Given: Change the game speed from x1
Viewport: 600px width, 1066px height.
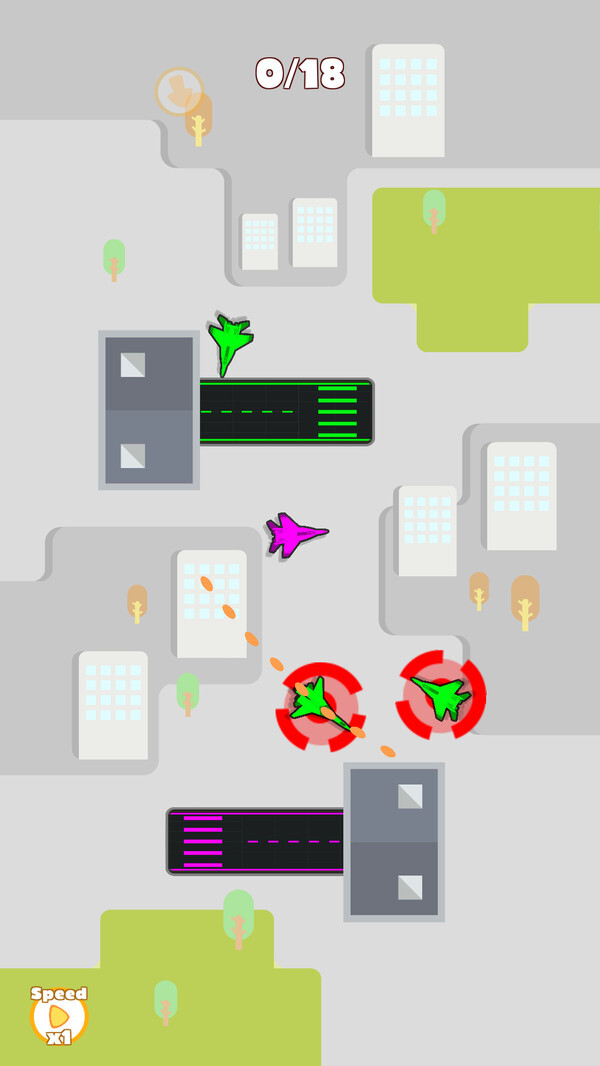Looking at the screenshot, I should (59, 1016).
